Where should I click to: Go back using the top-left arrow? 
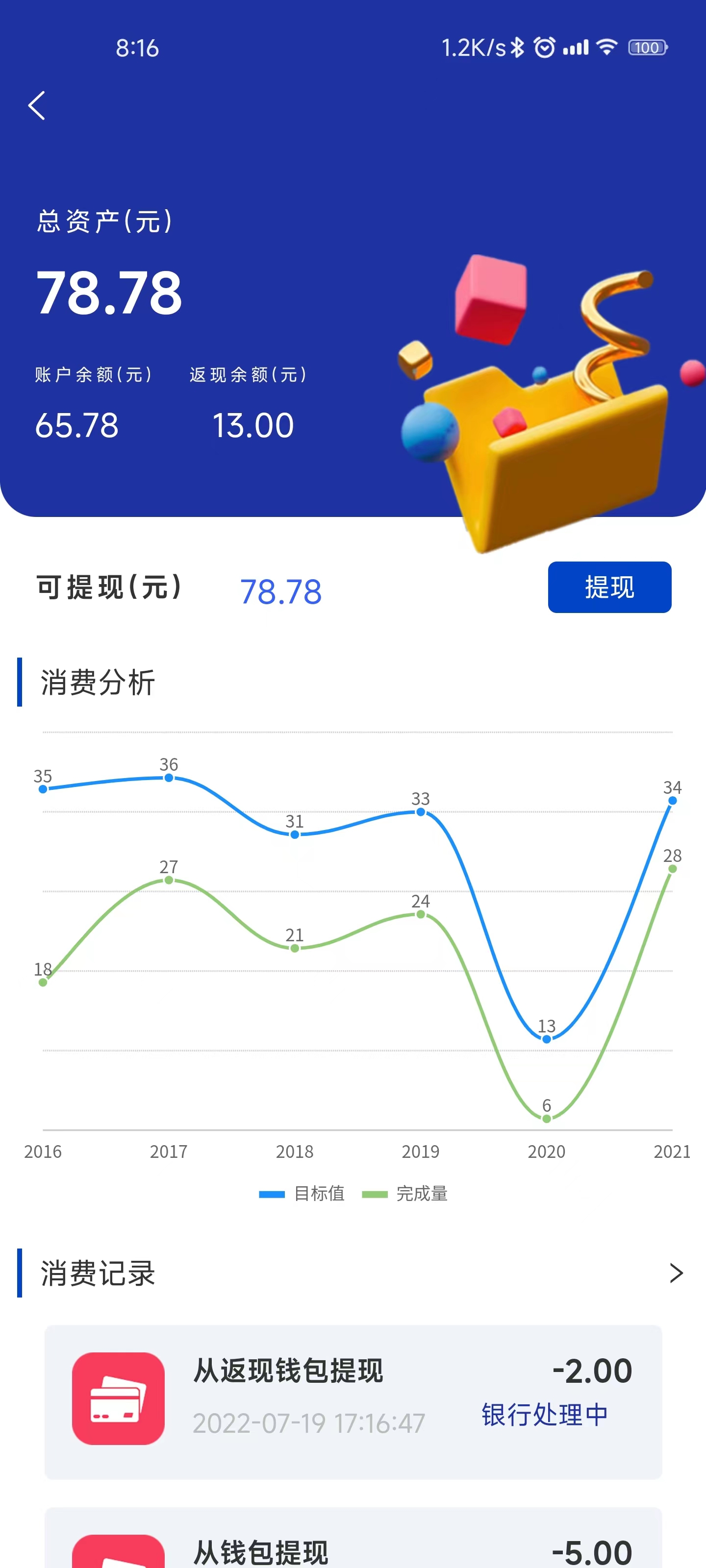(x=37, y=105)
